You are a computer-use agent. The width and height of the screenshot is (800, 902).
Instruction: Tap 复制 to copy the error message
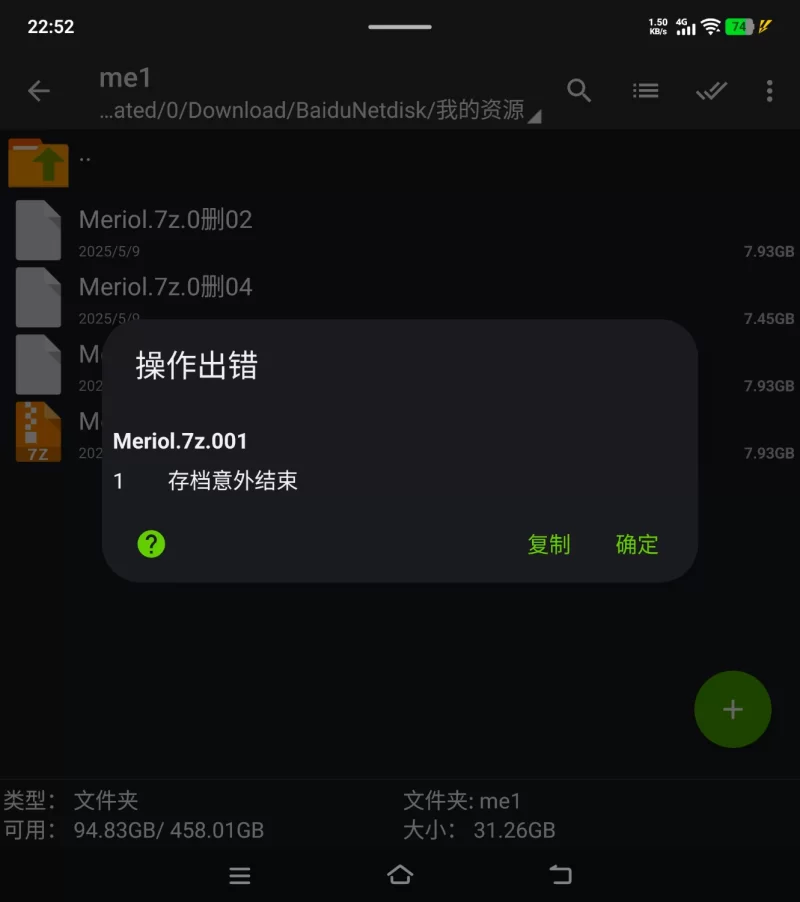pyautogui.click(x=549, y=544)
